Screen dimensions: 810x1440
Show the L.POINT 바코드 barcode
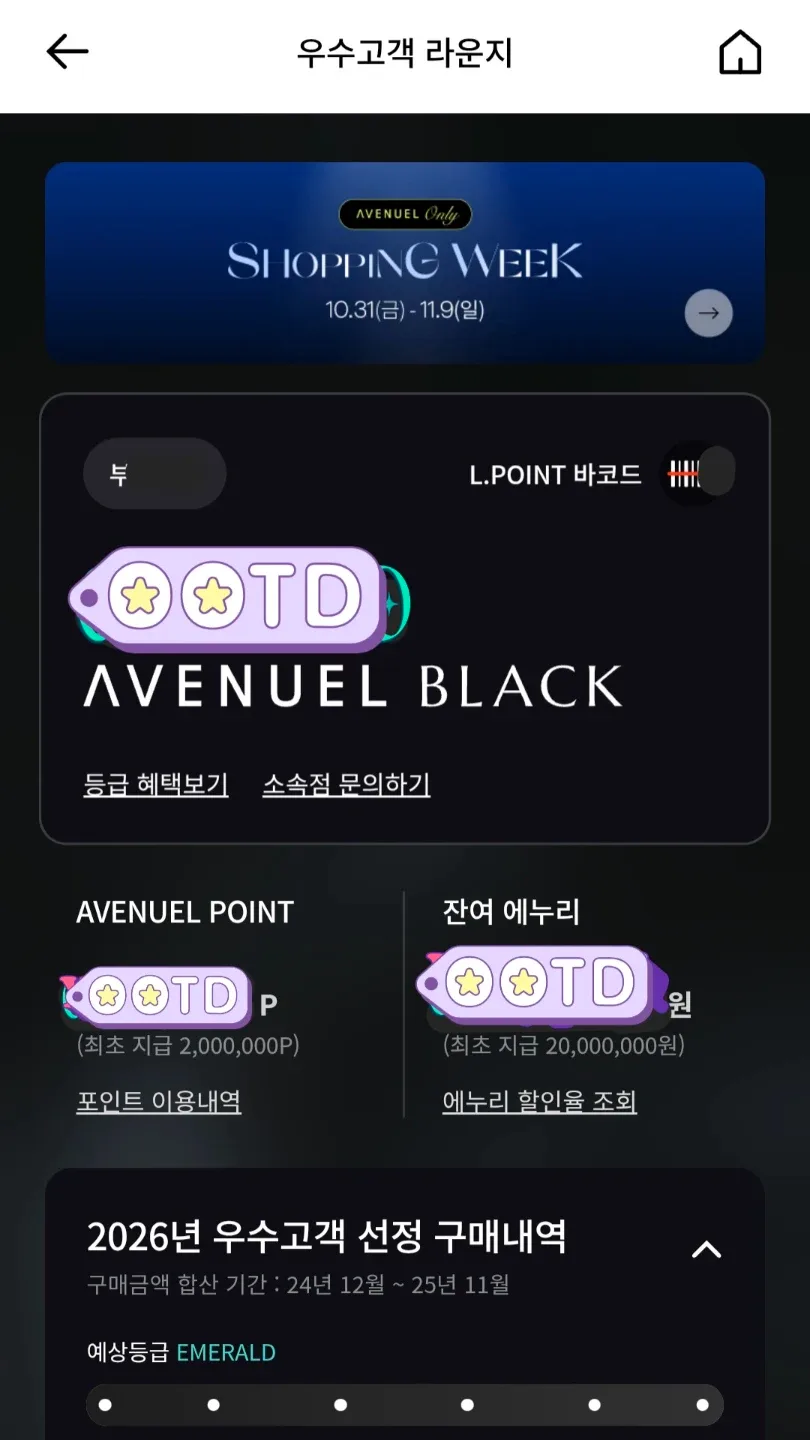click(699, 474)
